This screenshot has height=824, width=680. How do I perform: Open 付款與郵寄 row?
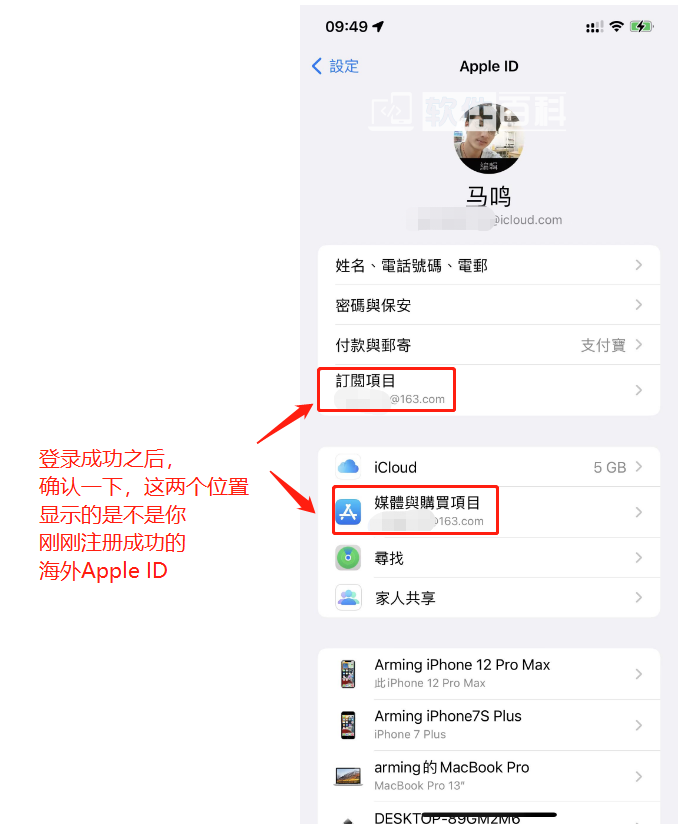click(488, 345)
